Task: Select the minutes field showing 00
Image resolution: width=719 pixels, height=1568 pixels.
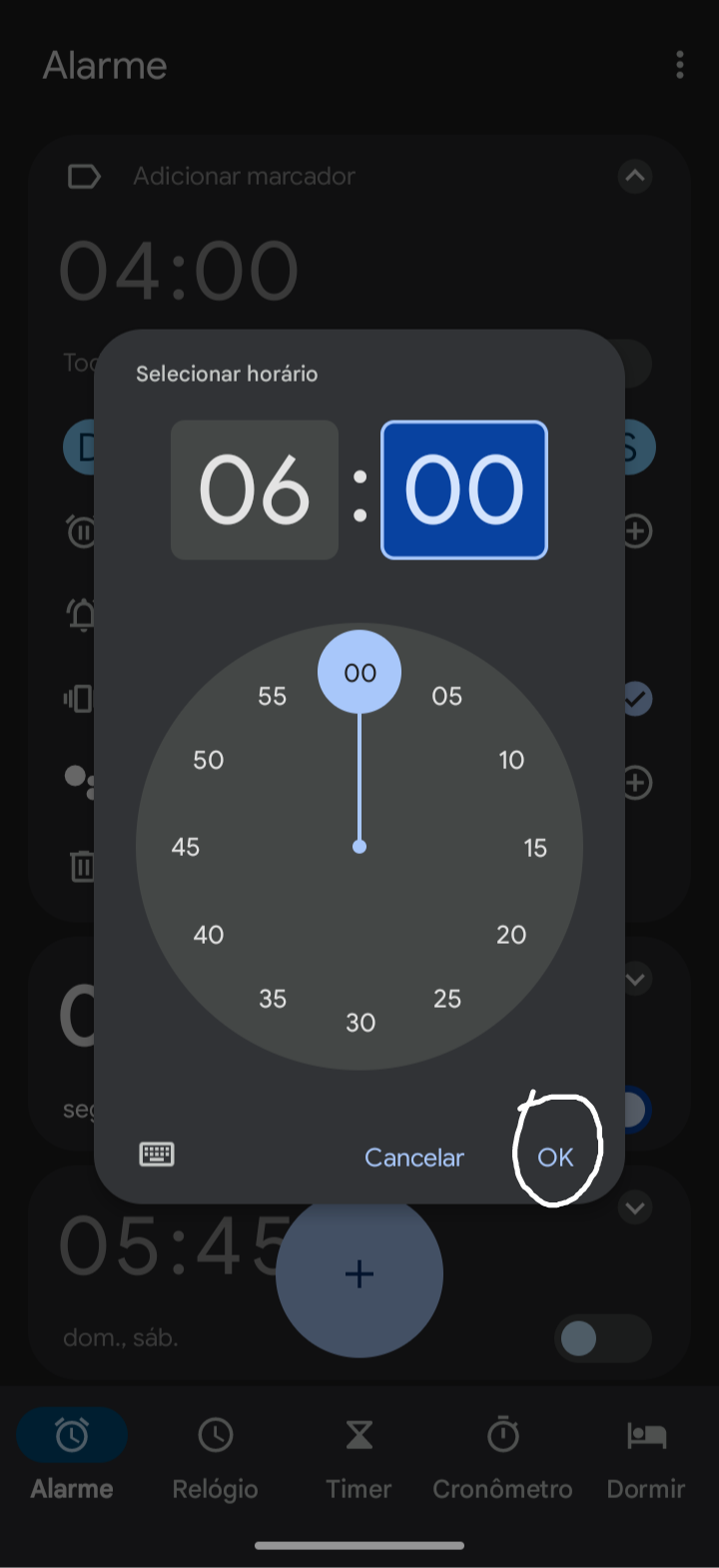Action: point(464,489)
